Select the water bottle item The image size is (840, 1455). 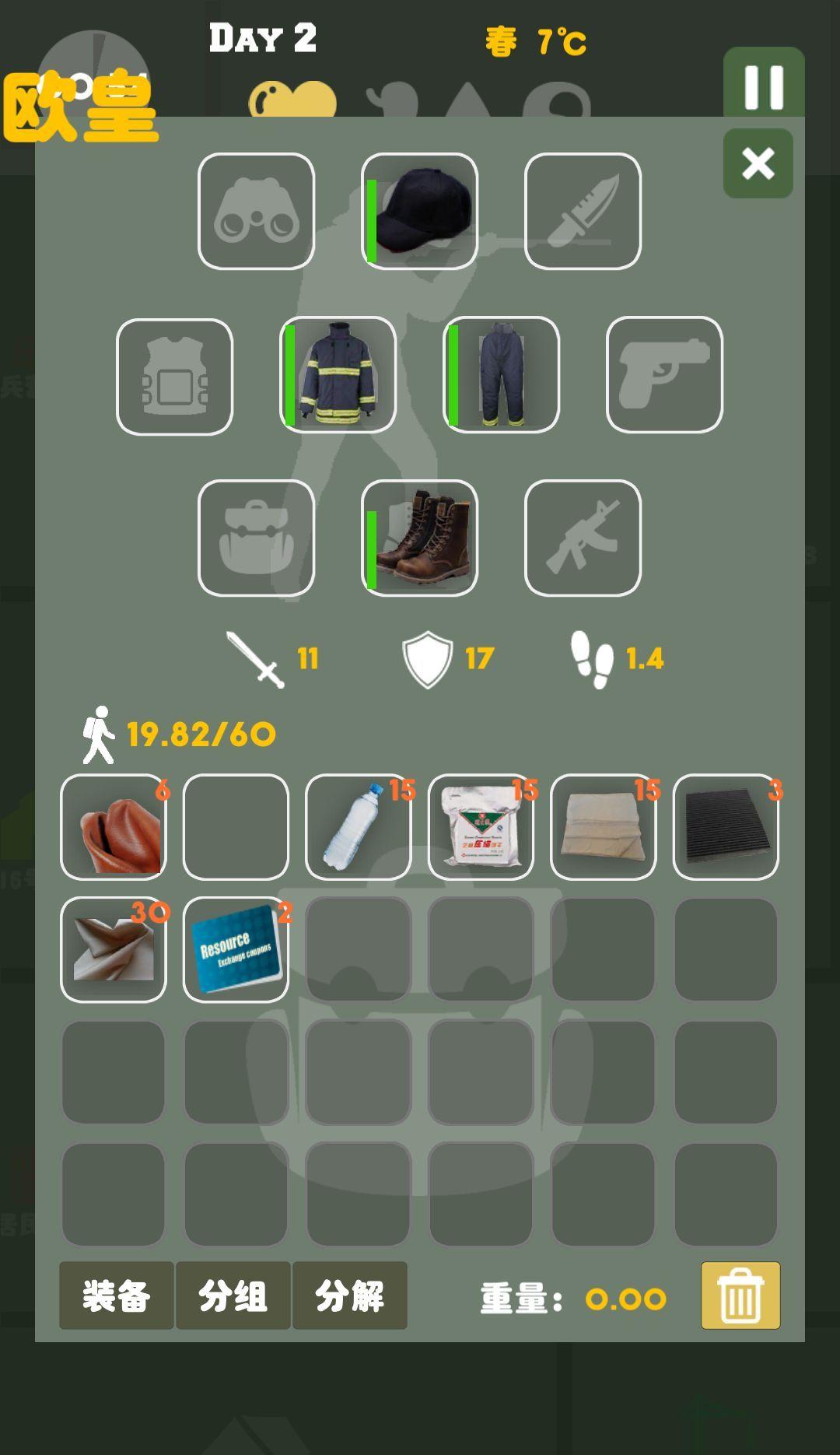[x=359, y=826]
